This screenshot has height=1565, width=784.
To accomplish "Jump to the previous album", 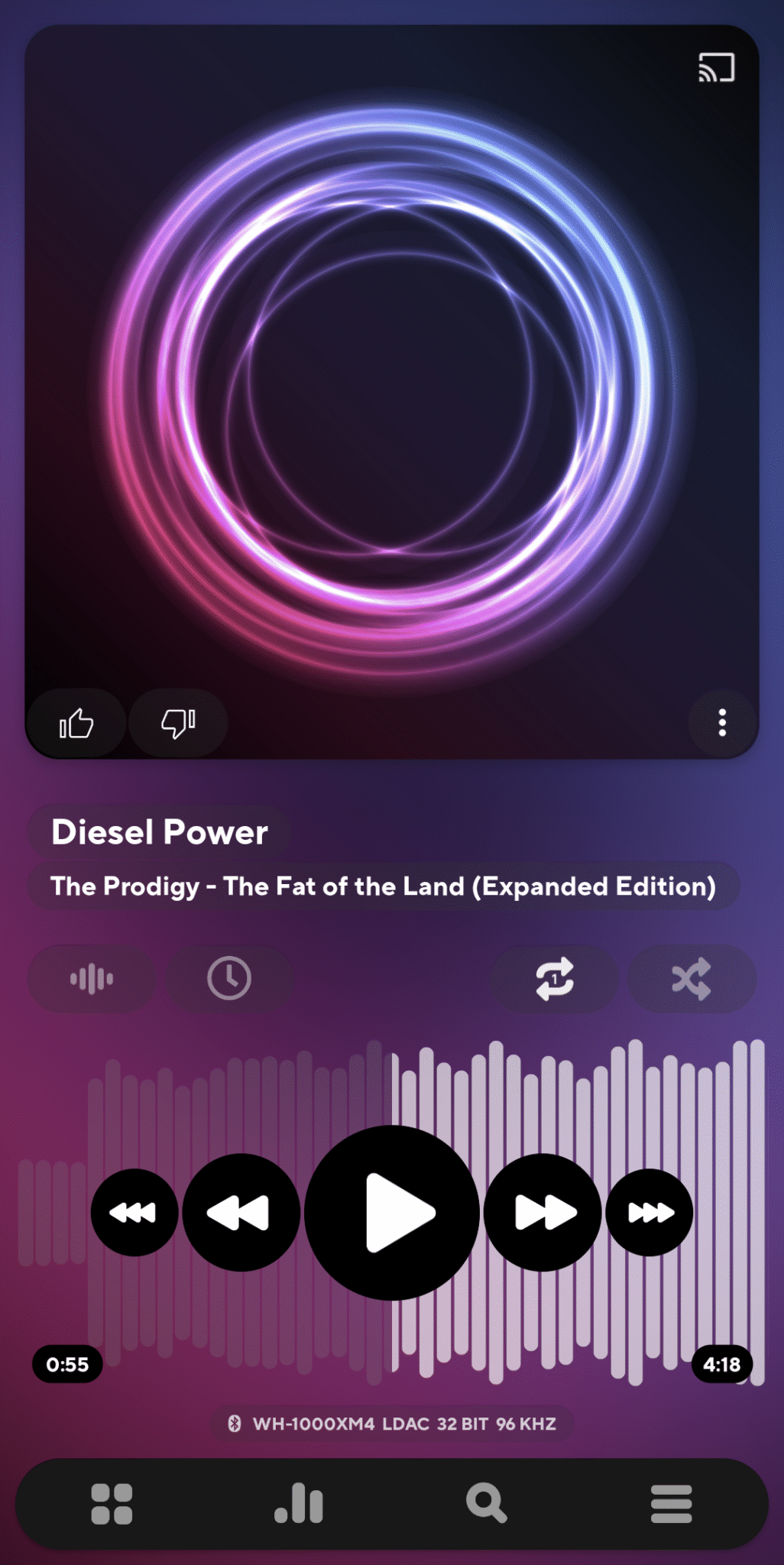I will pos(134,1211).
